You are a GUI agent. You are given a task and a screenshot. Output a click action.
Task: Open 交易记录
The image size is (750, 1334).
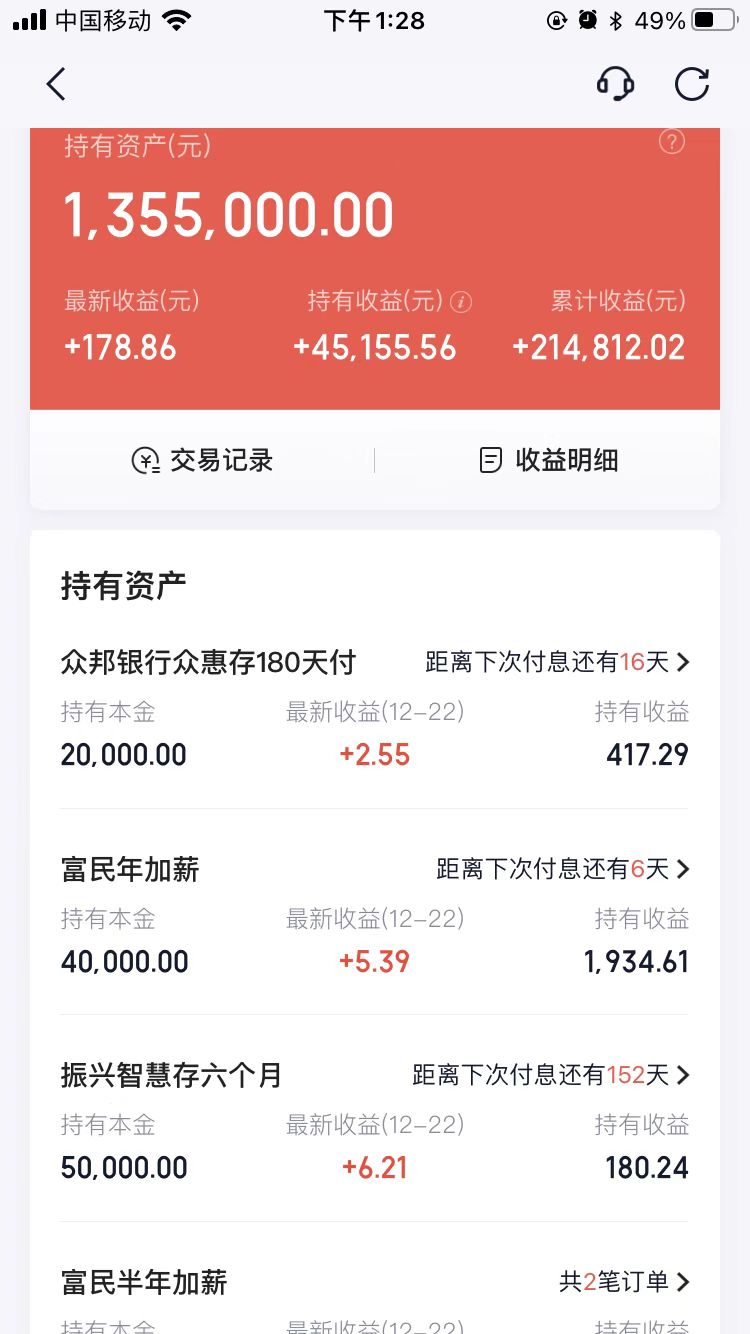[x=202, y=460]
